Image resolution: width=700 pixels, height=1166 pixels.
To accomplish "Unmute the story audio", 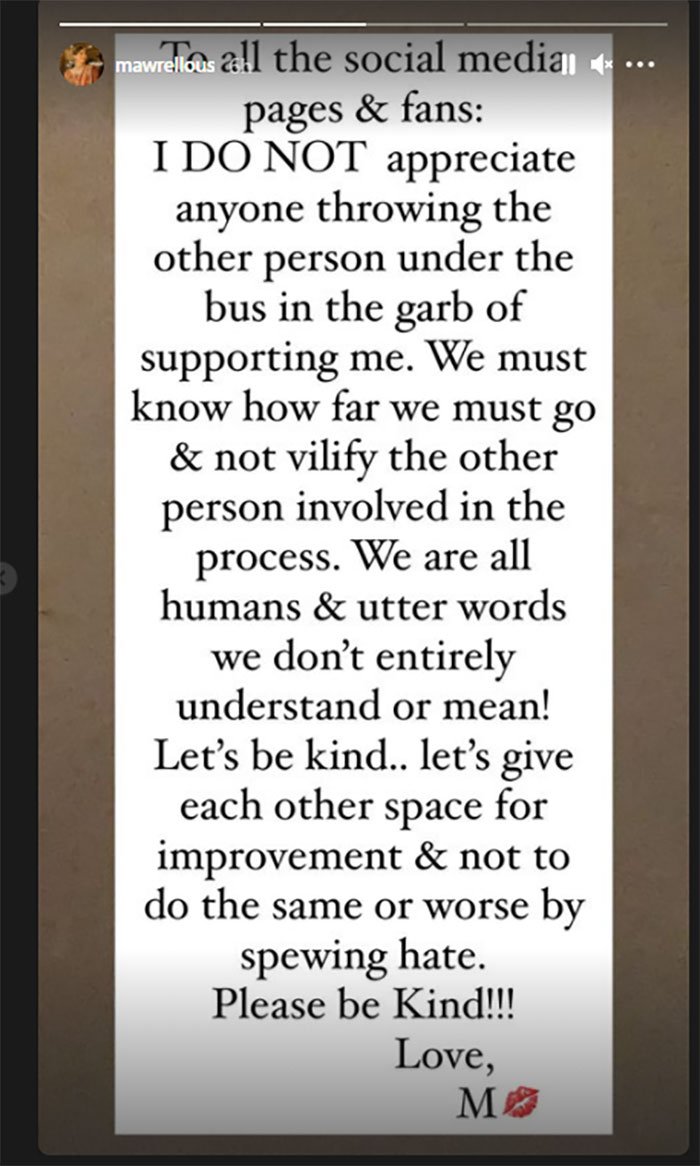I will coord(601,65).
